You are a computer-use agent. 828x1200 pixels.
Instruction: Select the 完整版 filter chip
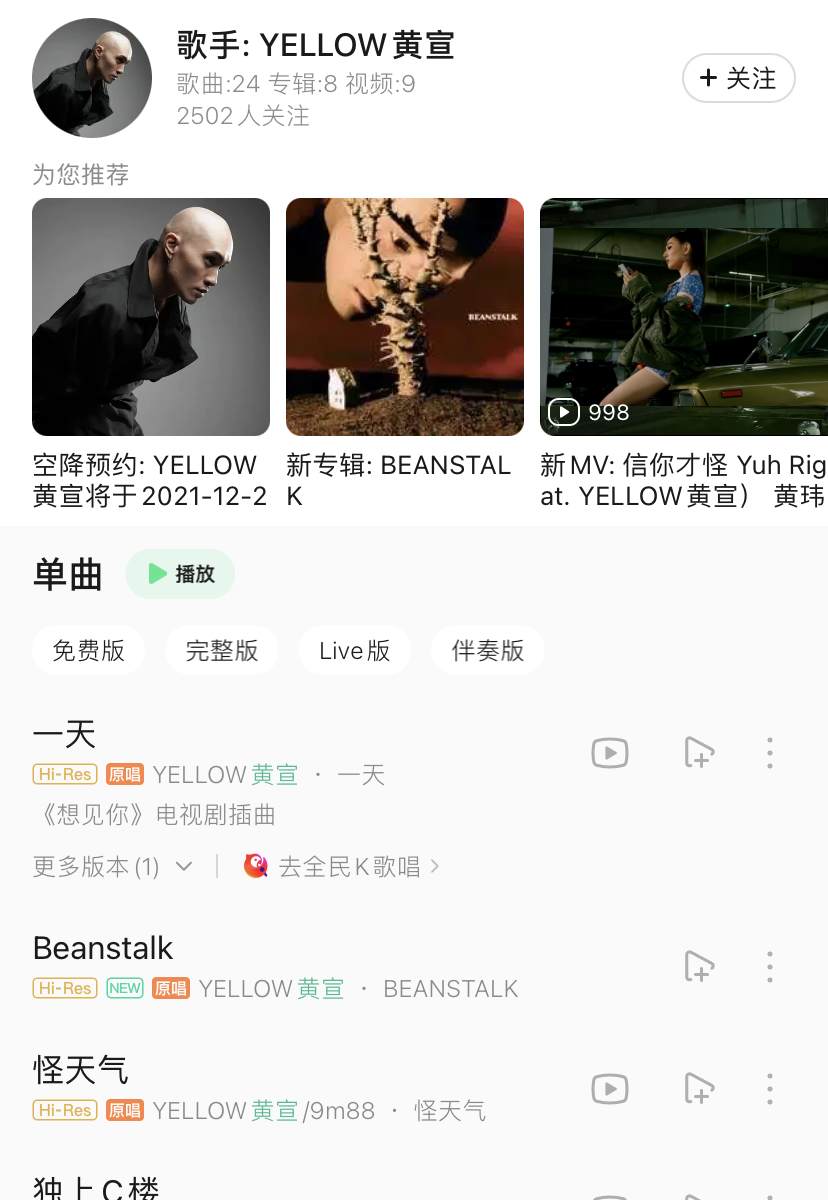point(222,651)
